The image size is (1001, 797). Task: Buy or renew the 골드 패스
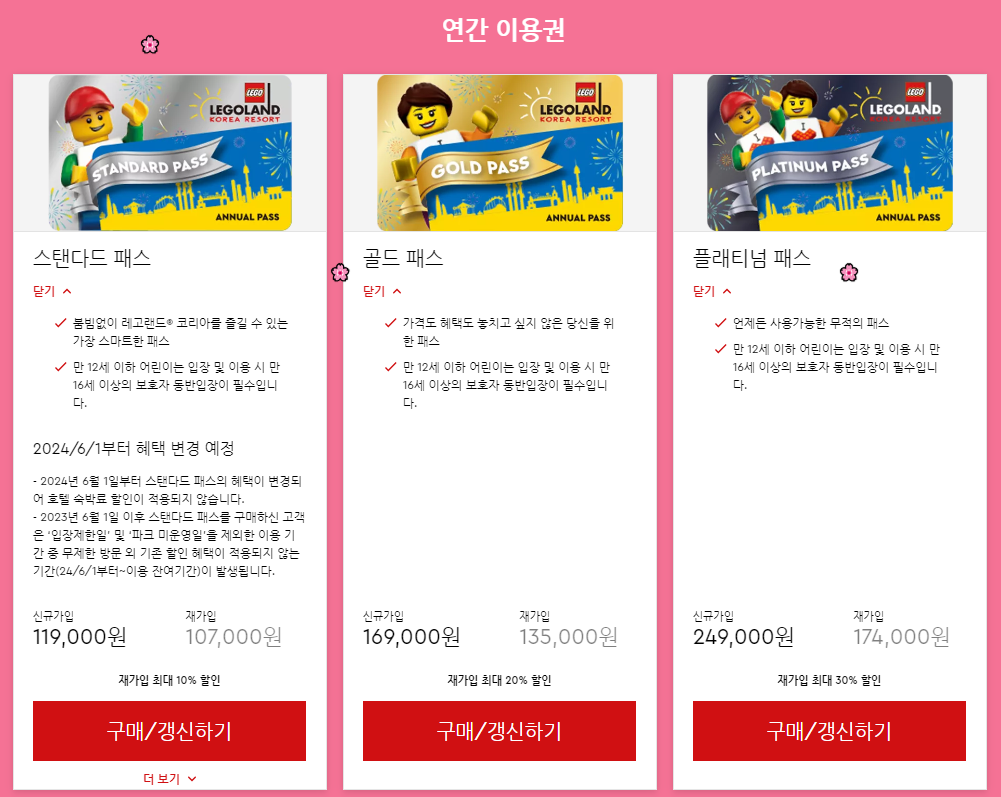499,731
